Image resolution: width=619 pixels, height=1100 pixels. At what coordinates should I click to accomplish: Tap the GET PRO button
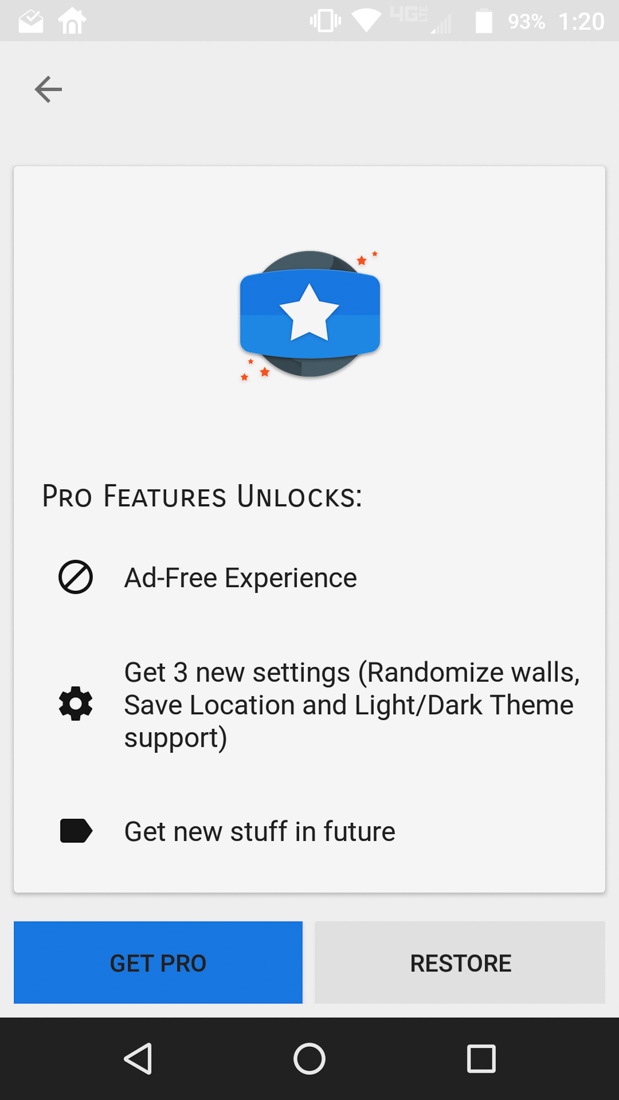click(x=158, y=962)
